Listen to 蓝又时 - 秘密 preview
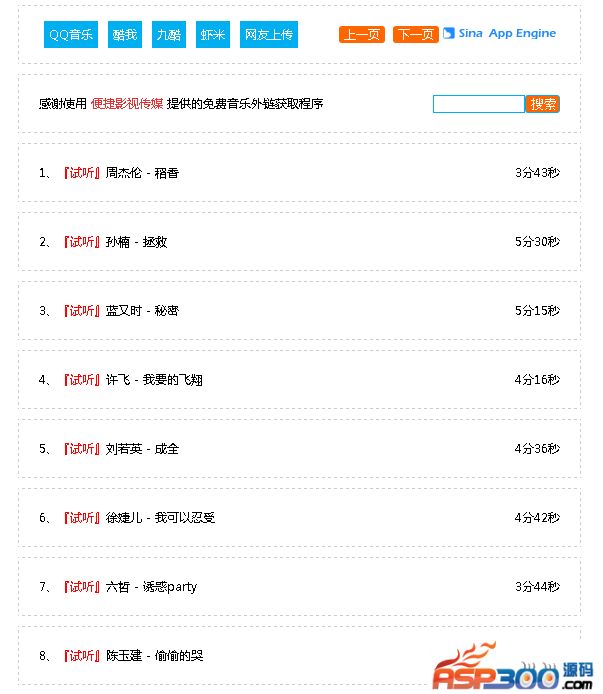The height and width of the screenshot is (694, 603). [82, 311]
